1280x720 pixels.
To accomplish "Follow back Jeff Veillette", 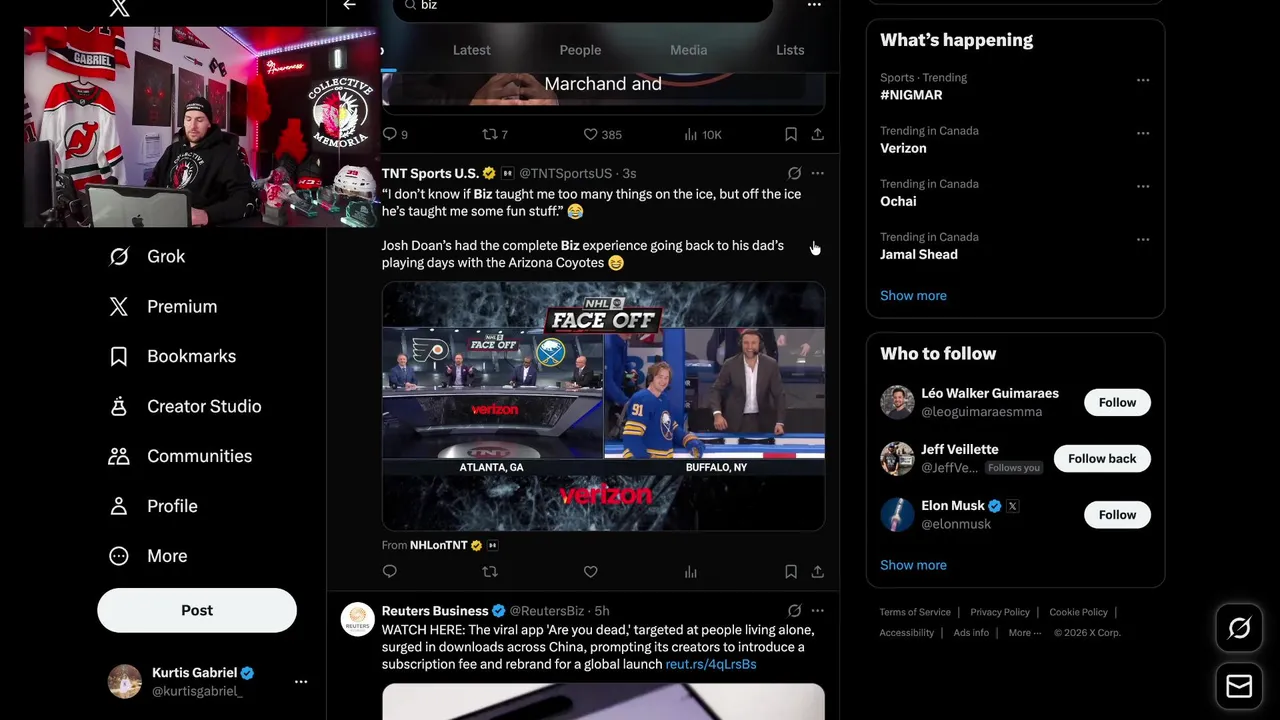I will [1102, 458].
